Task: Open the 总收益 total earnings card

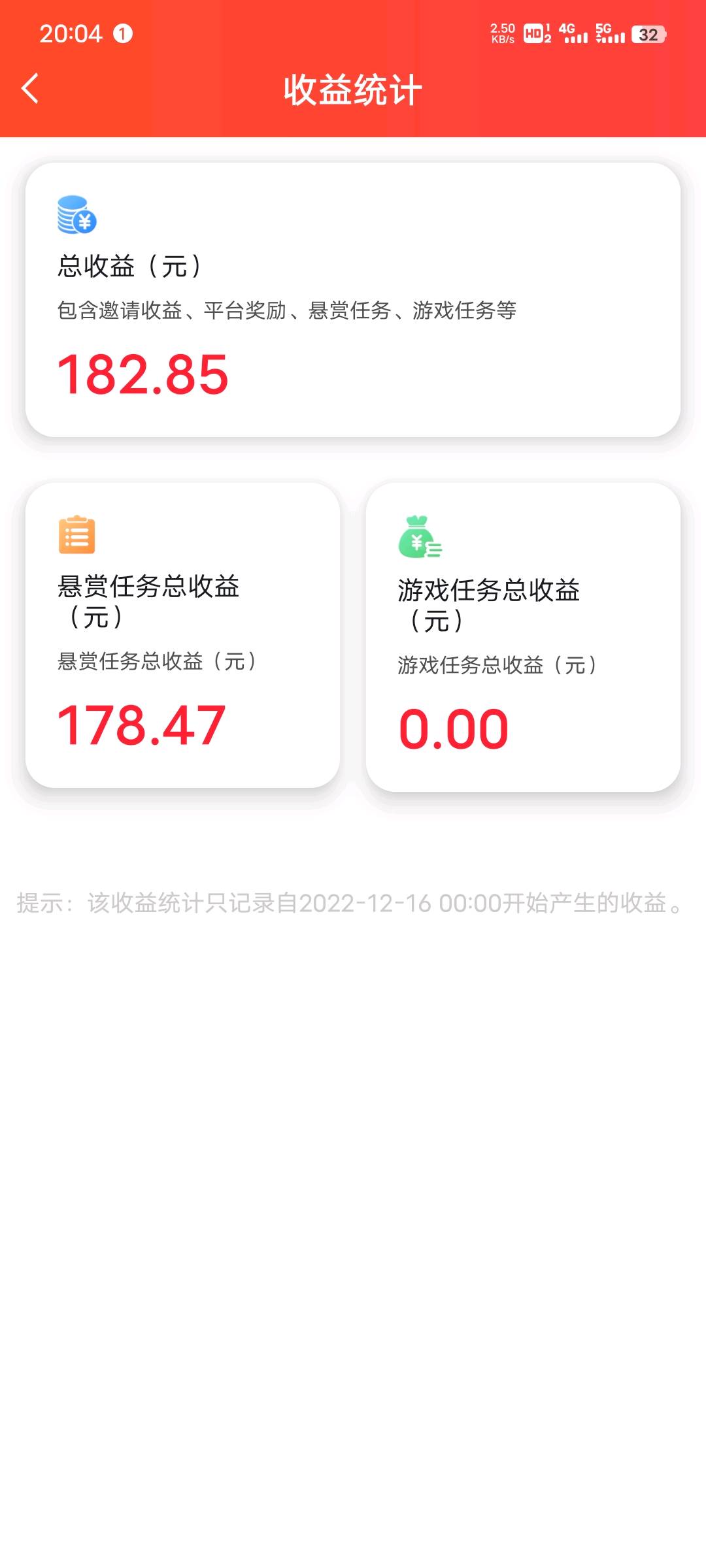Action: click(353, 300)
